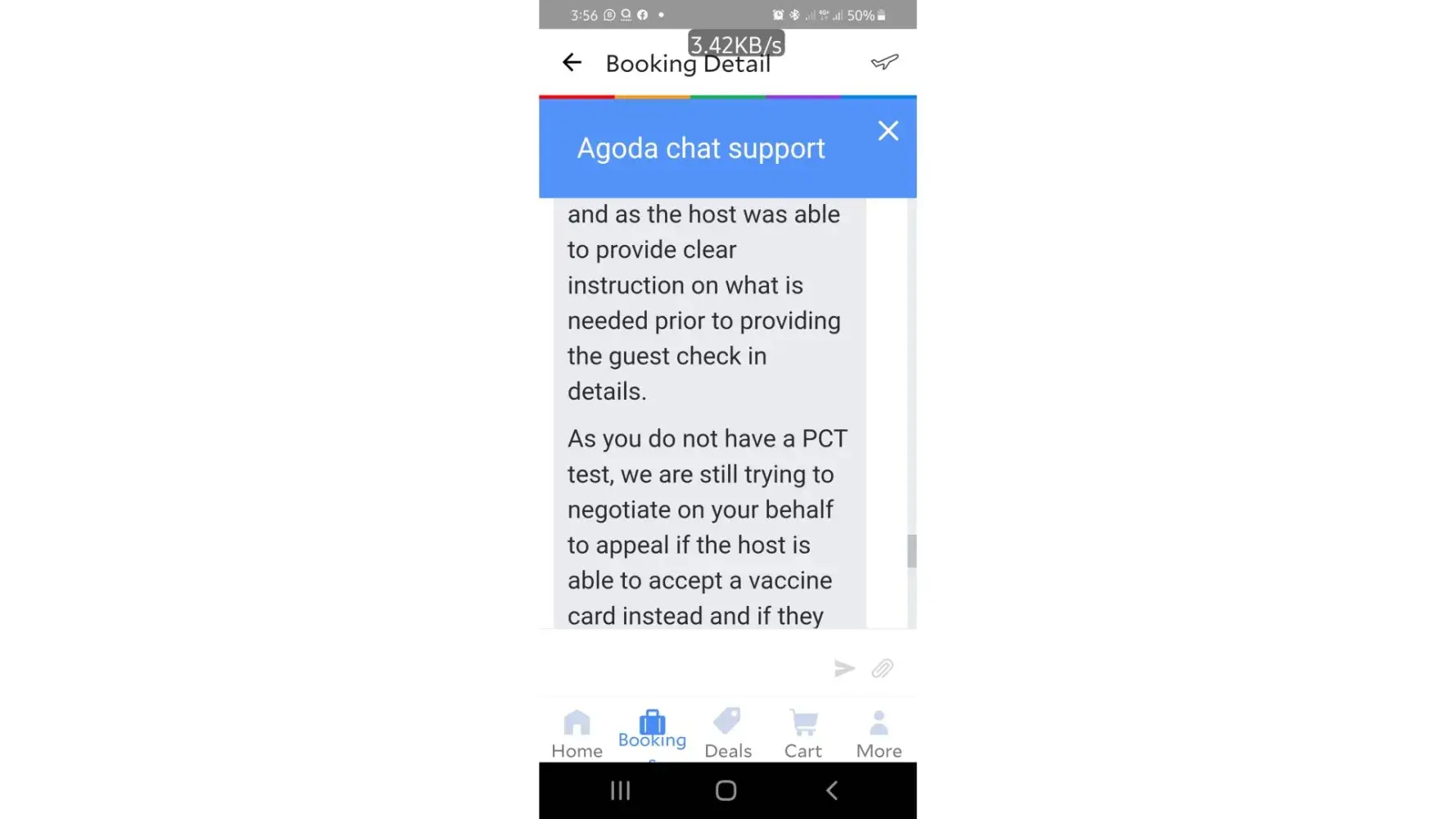
Task: Open recent apps from the navigation bar
Action: pyautogui.click(x=620, y=790)
